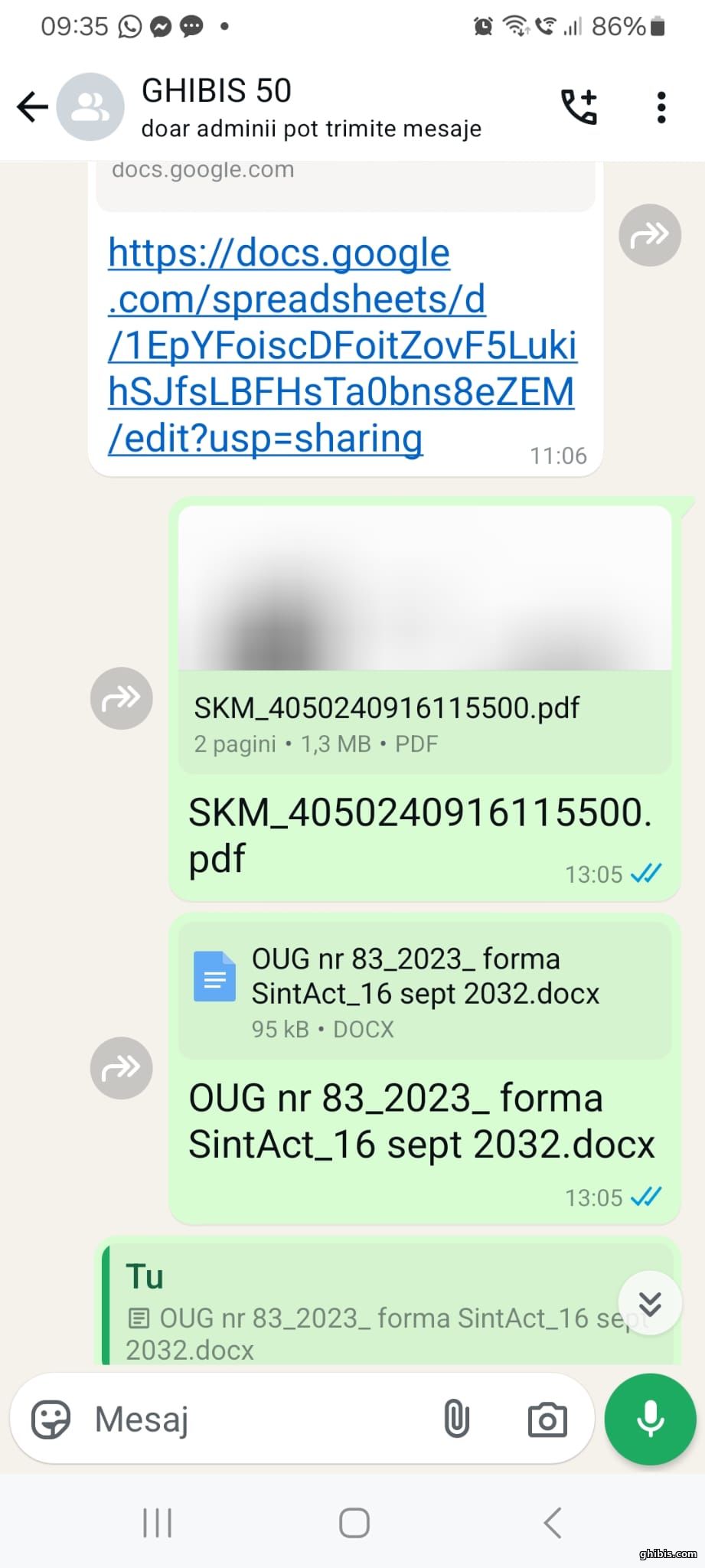Open the OUG nr 83_2023 docx attachment

(425, 991)
